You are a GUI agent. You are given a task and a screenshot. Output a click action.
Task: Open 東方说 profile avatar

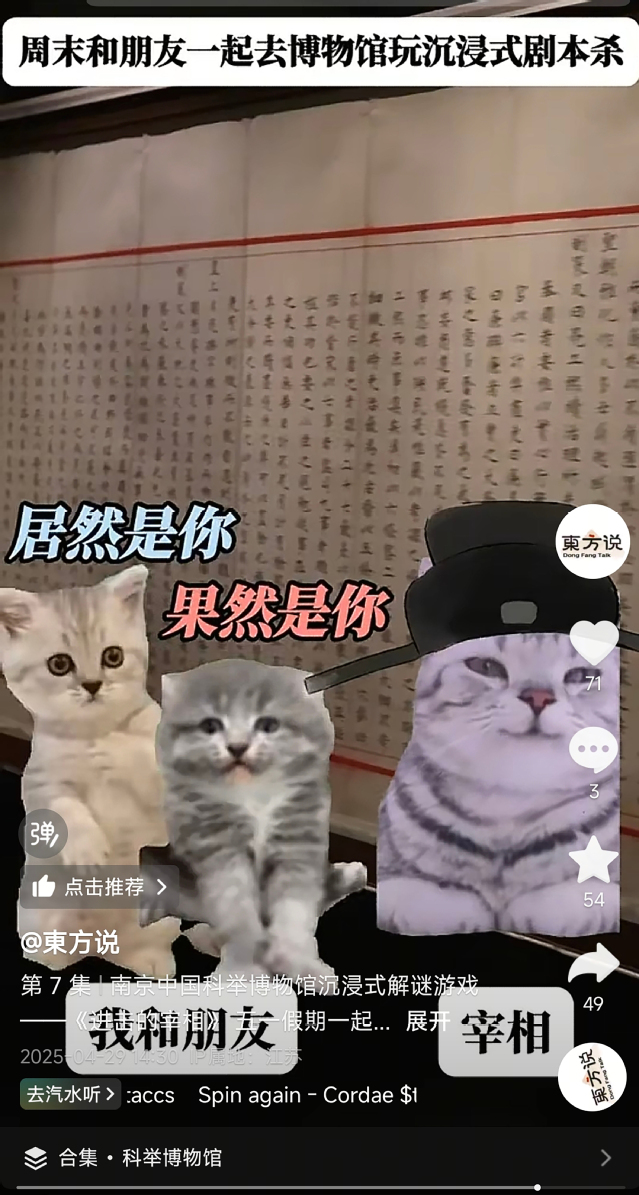point(592,541)
